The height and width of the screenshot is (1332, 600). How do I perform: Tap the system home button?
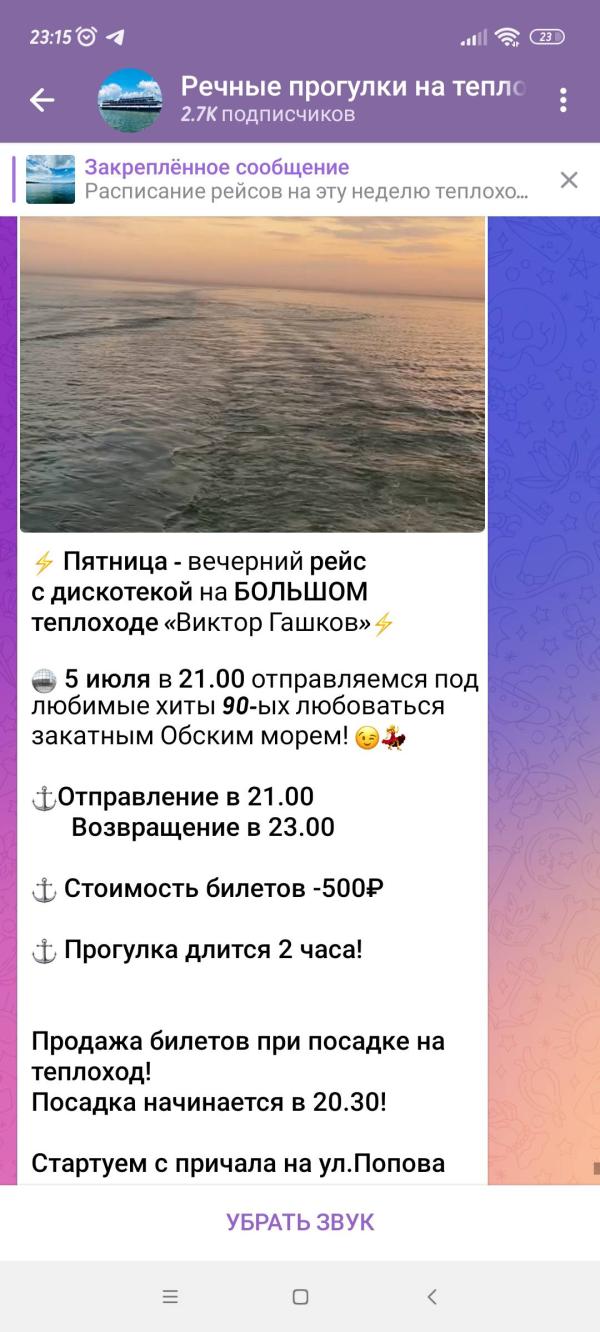click(x=300, y=1297)
